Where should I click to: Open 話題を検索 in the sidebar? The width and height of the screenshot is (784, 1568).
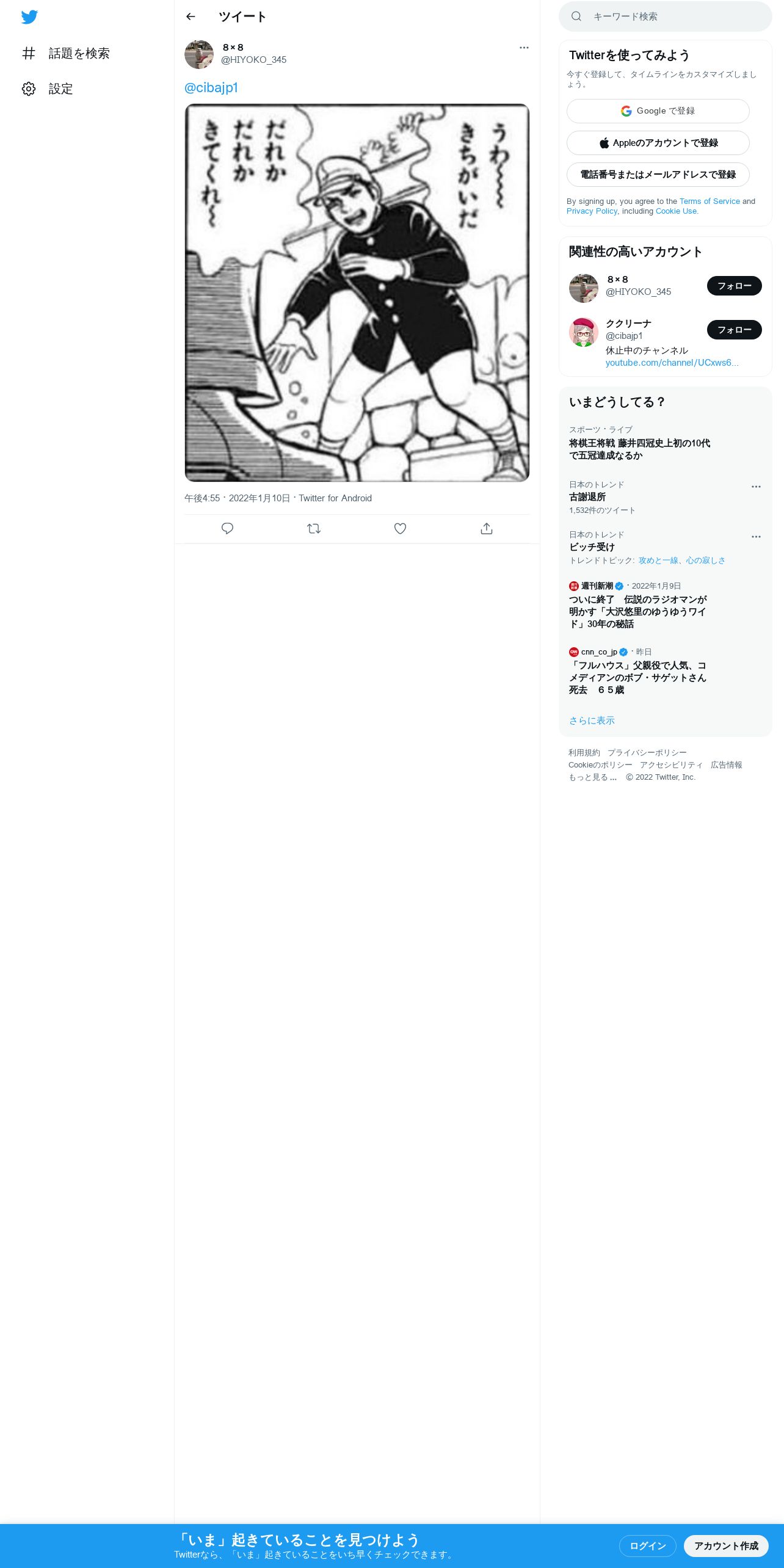(66, 54)
